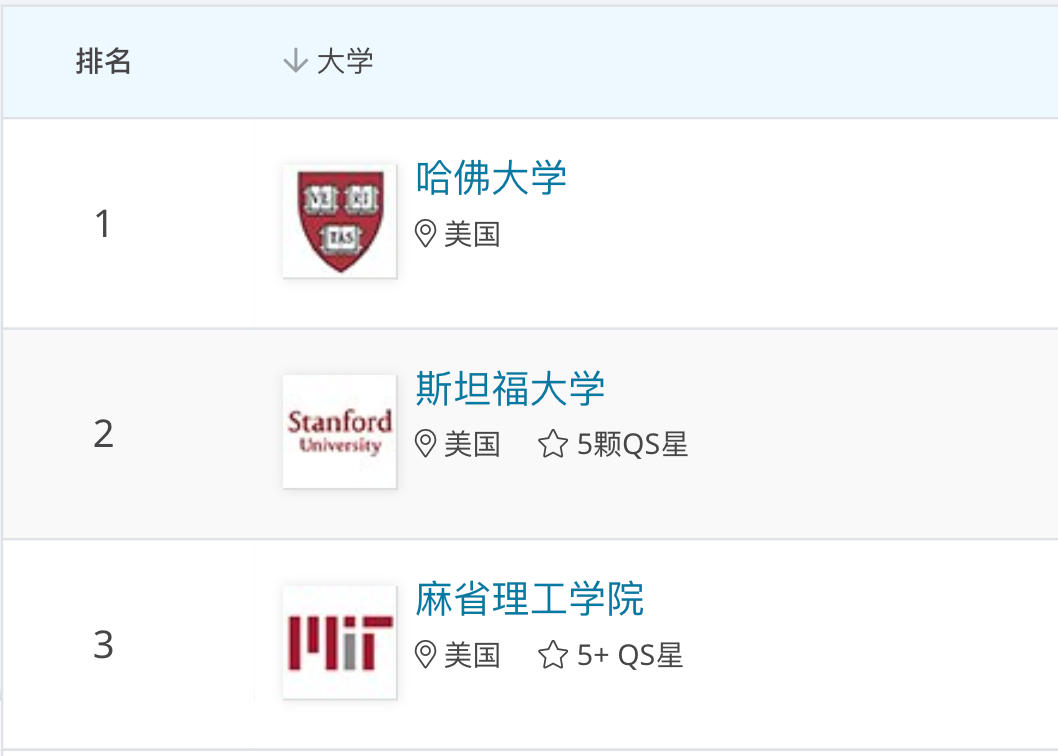
Task: Open the 麻省理工学院 link
Action: 529,599
